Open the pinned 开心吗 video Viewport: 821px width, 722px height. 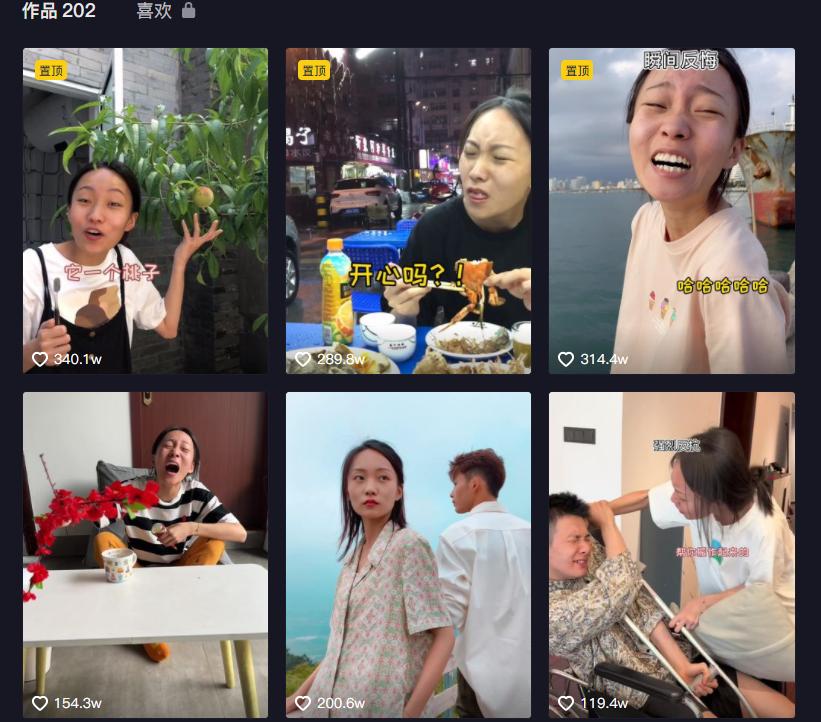tap(408, 210)
